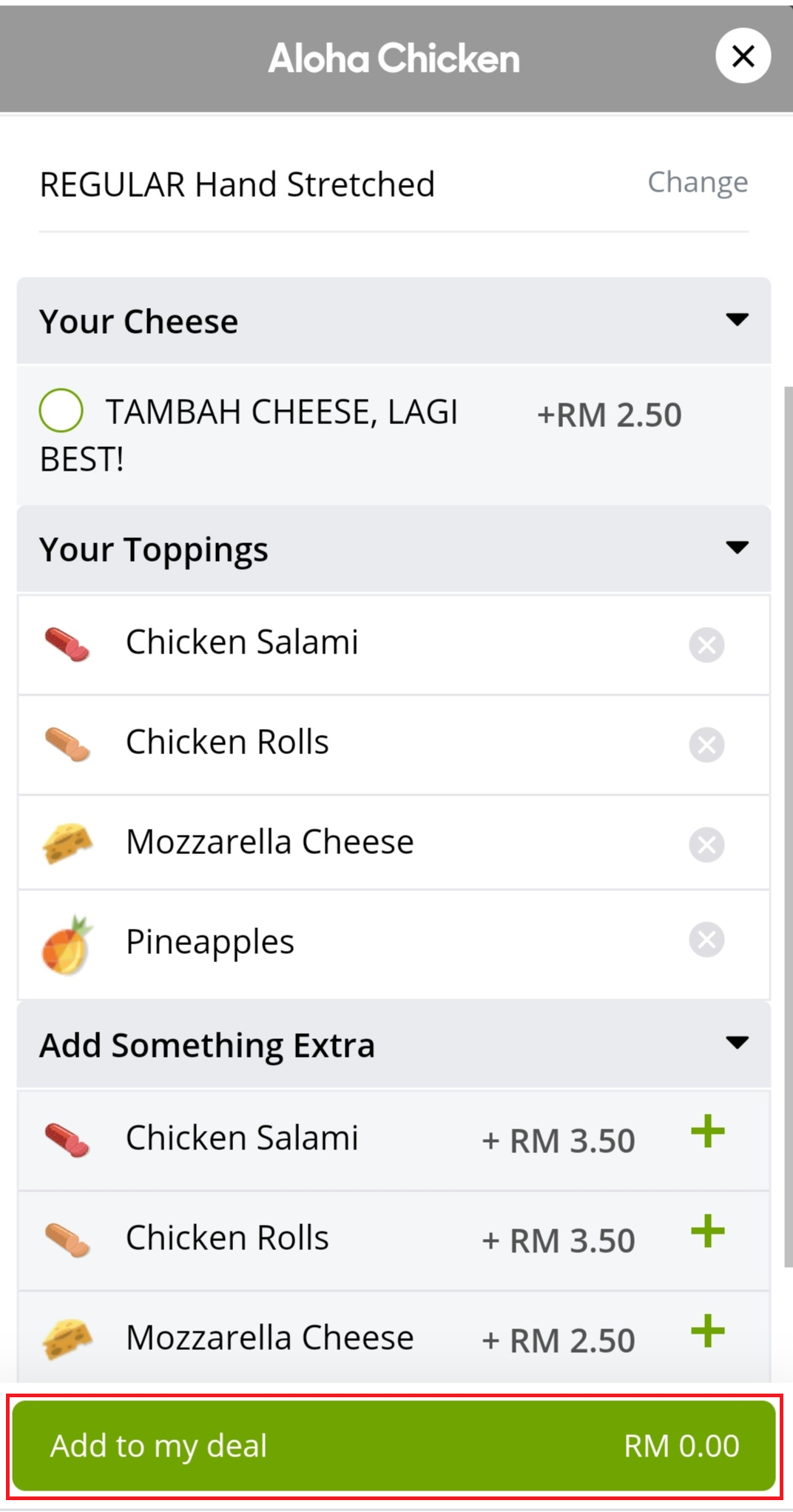Collapse the Your Cheese section
The height and width of the screenshot is (1512, 793).
tap(737, 320)
